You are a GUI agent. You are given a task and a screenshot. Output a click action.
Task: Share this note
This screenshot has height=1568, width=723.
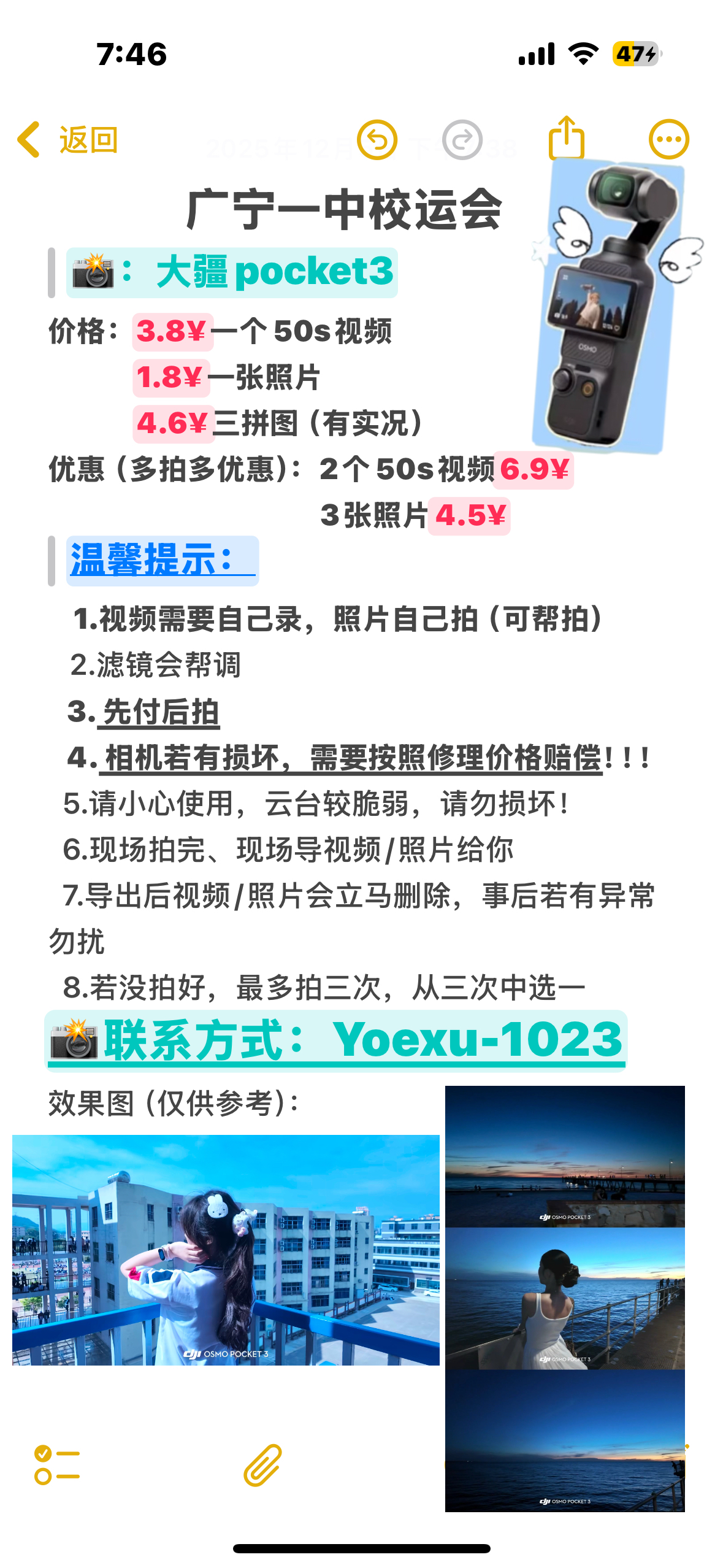point(566,139)
